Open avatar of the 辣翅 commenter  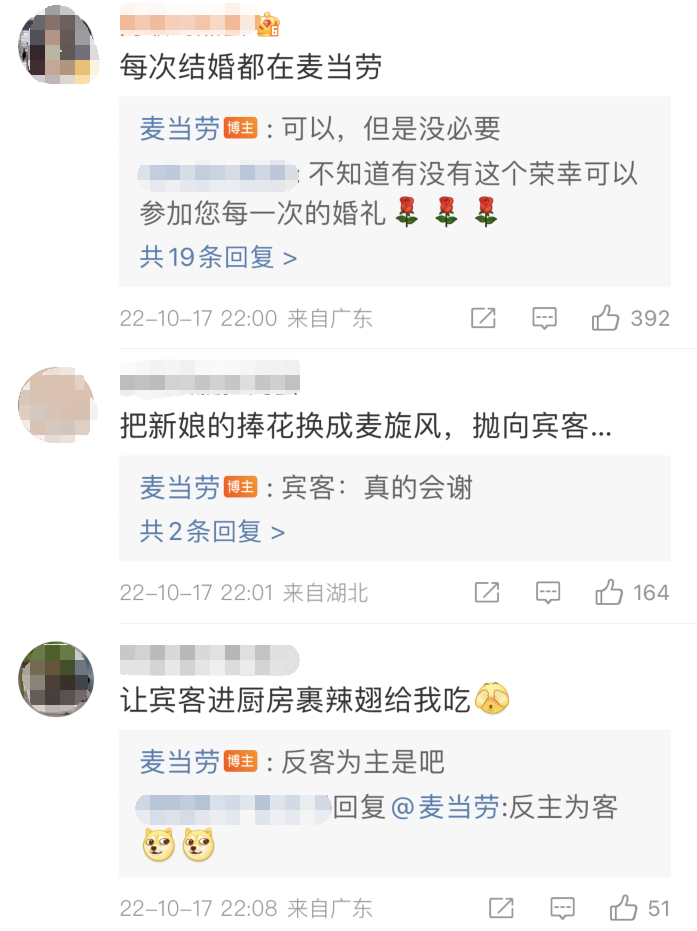pyautogui.click(x=57, y=679)
